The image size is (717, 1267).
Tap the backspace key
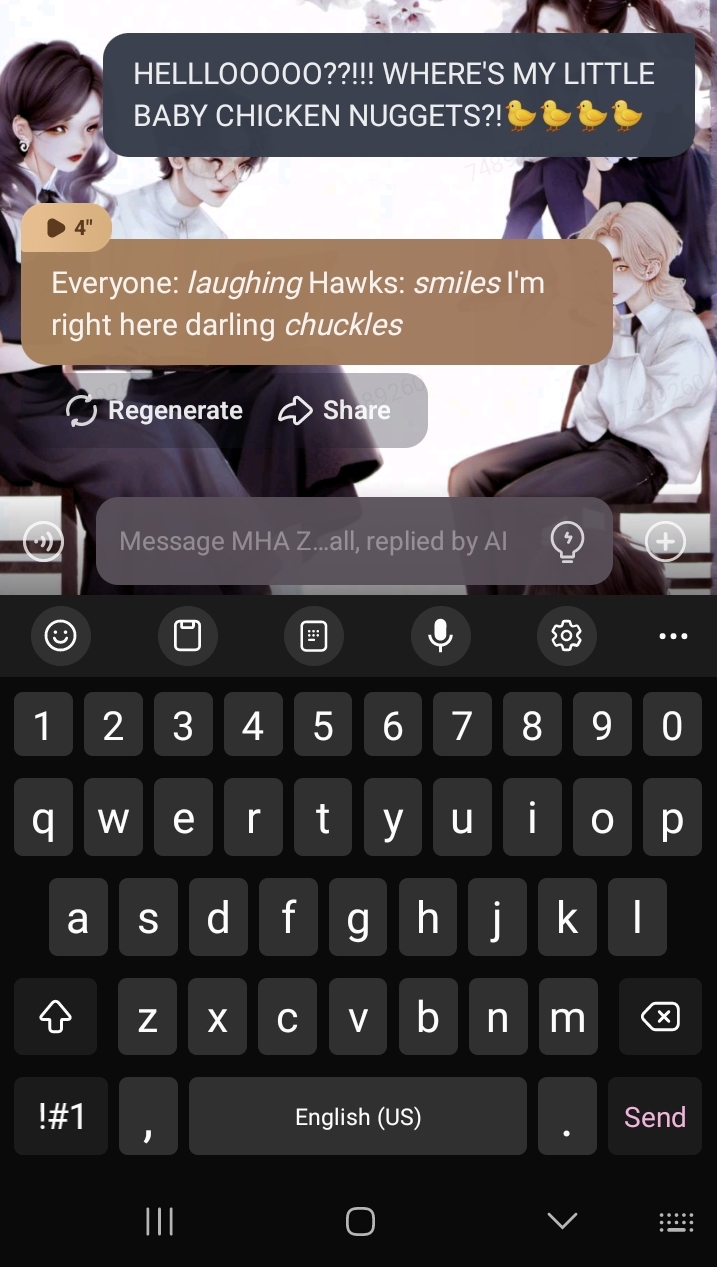tap(659, 1018)
